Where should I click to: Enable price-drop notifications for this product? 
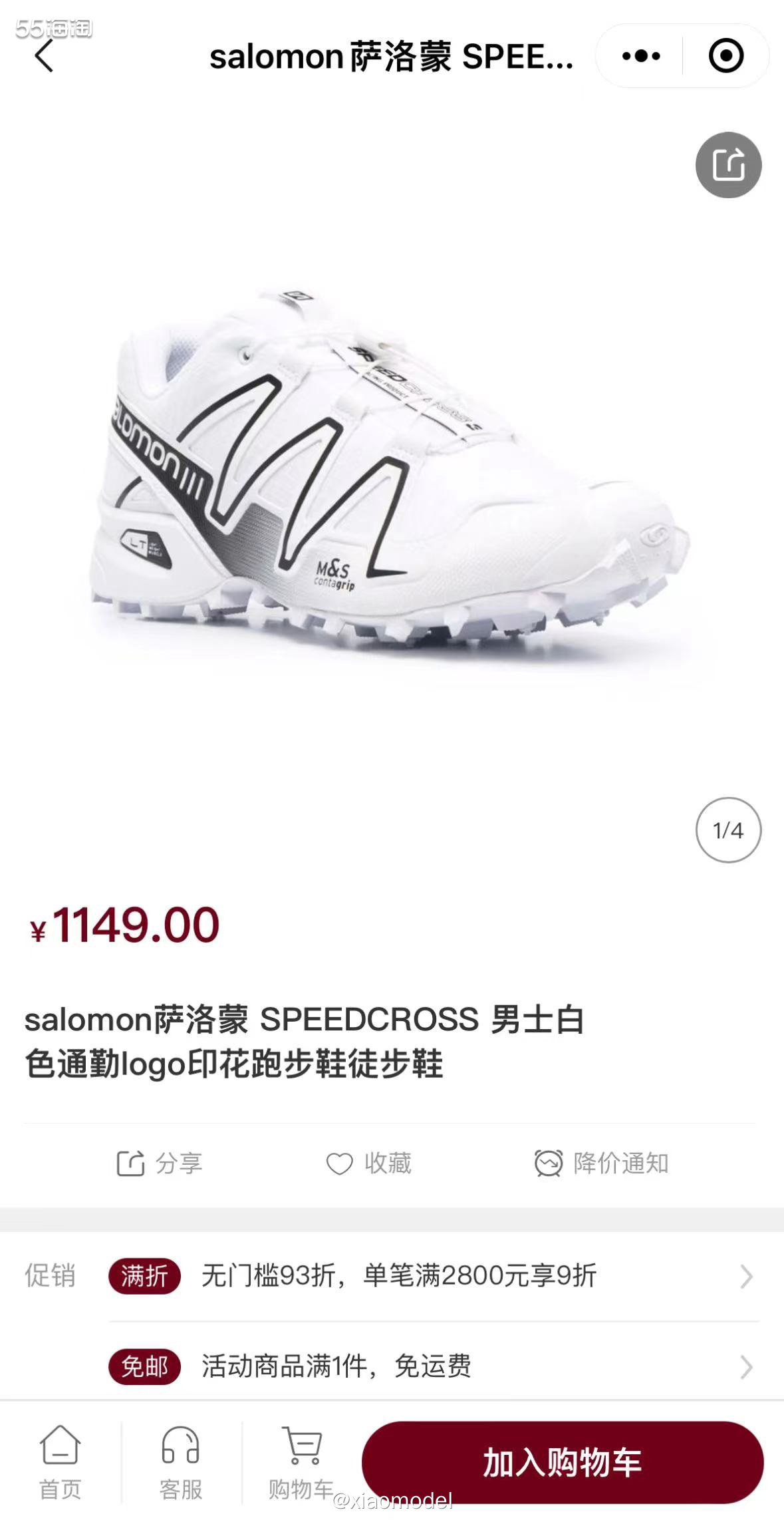[605, 1164]
